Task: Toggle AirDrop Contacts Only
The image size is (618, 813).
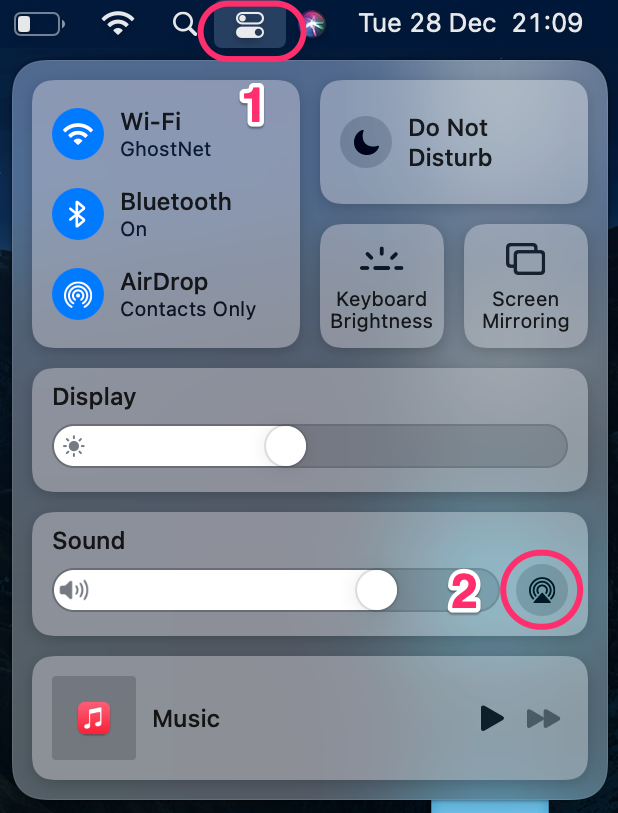Action: [x=78, y=293]
